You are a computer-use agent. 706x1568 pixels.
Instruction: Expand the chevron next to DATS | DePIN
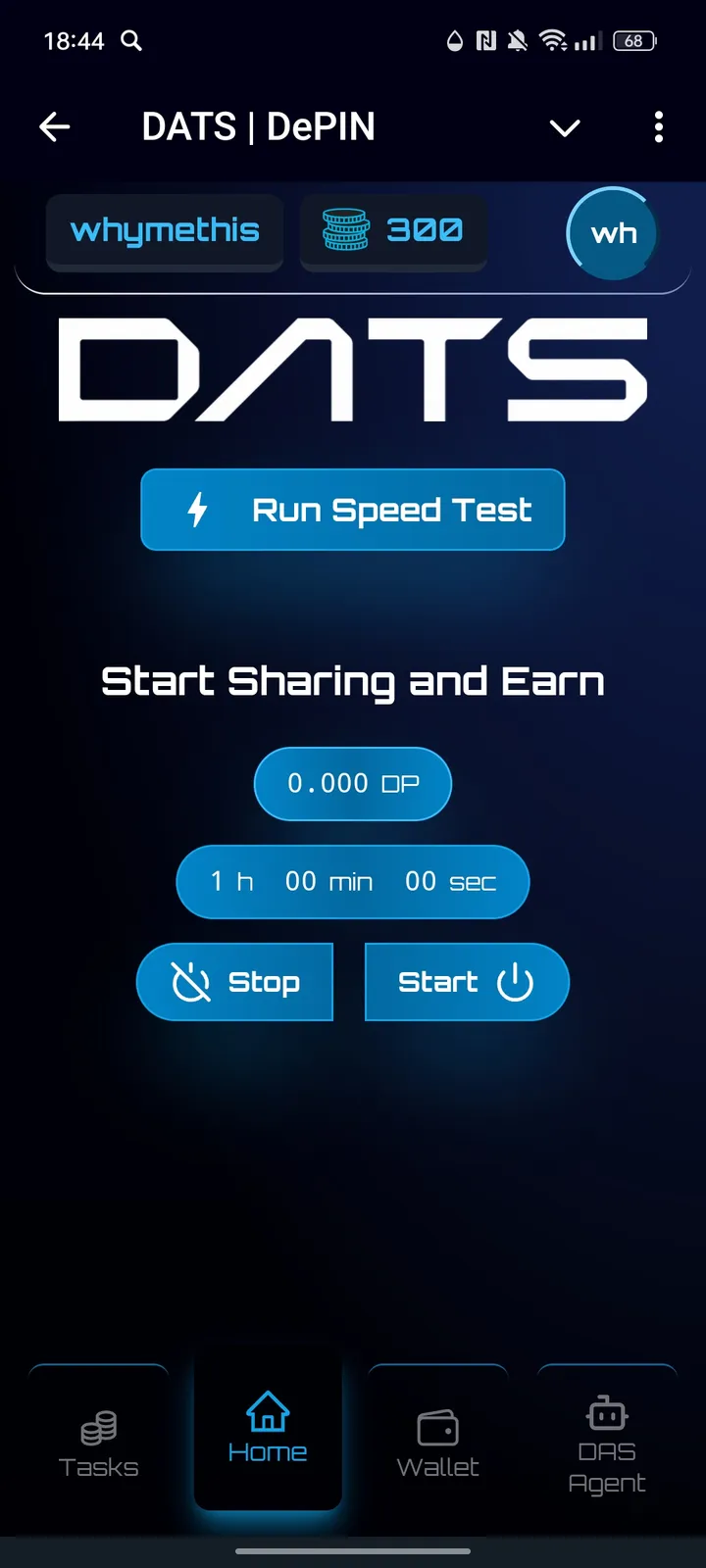(565, 127)
